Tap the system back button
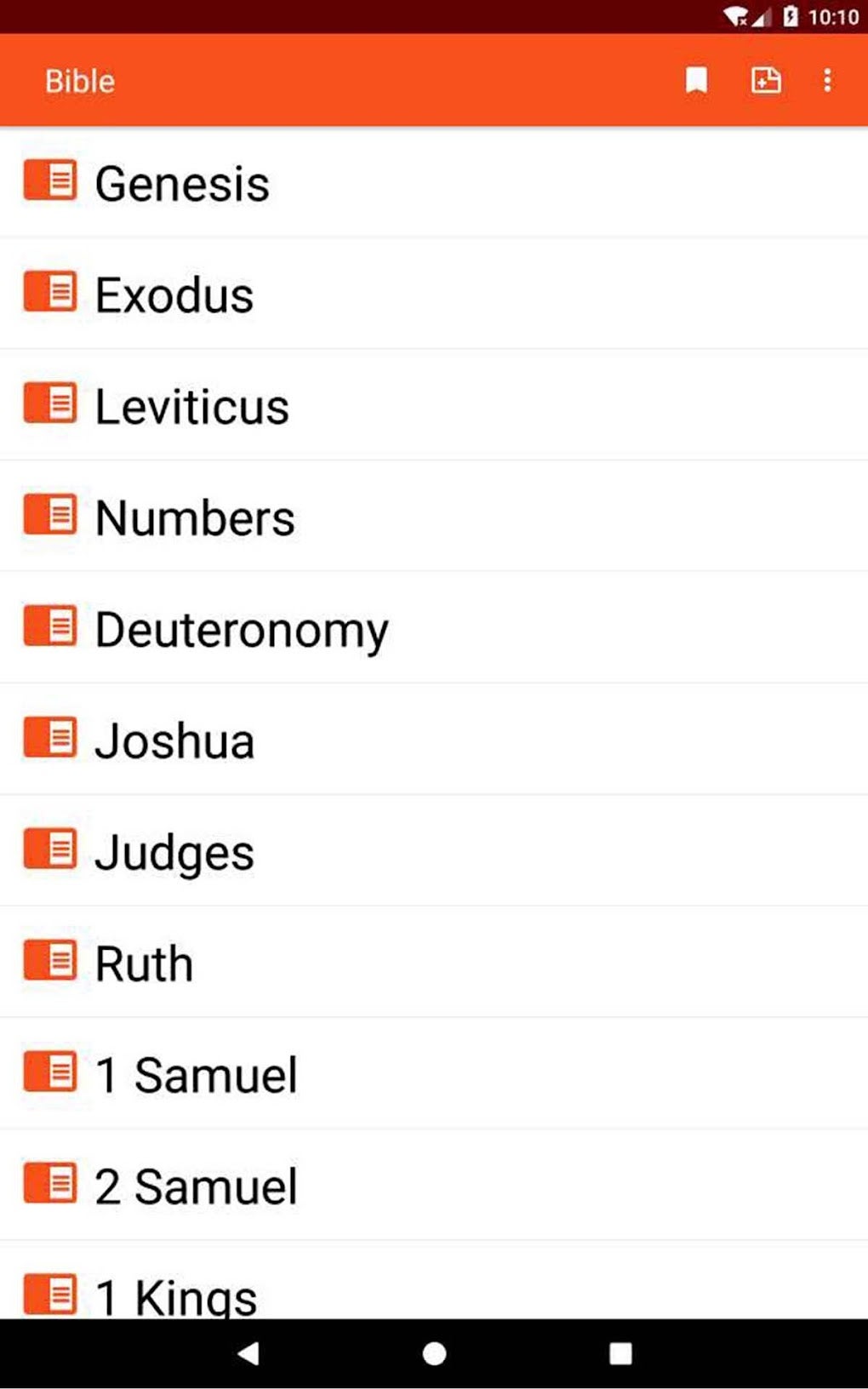 pos(248,1353)
